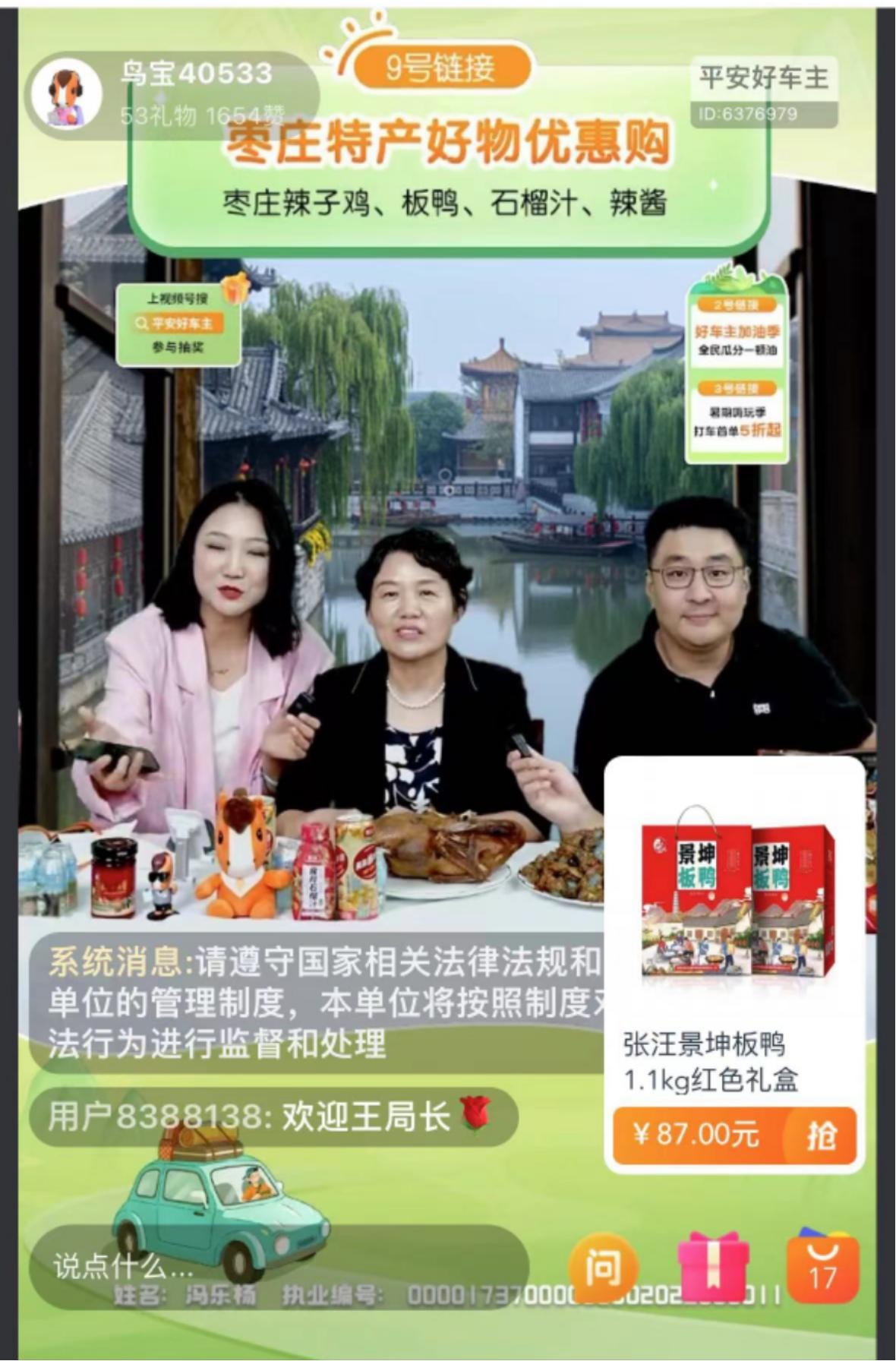Image resolution: width=896 pixels, height=1361 pixels.
Task: Tap the 抢 button to grab the duck deal
Action: (x=821, y=1135)
